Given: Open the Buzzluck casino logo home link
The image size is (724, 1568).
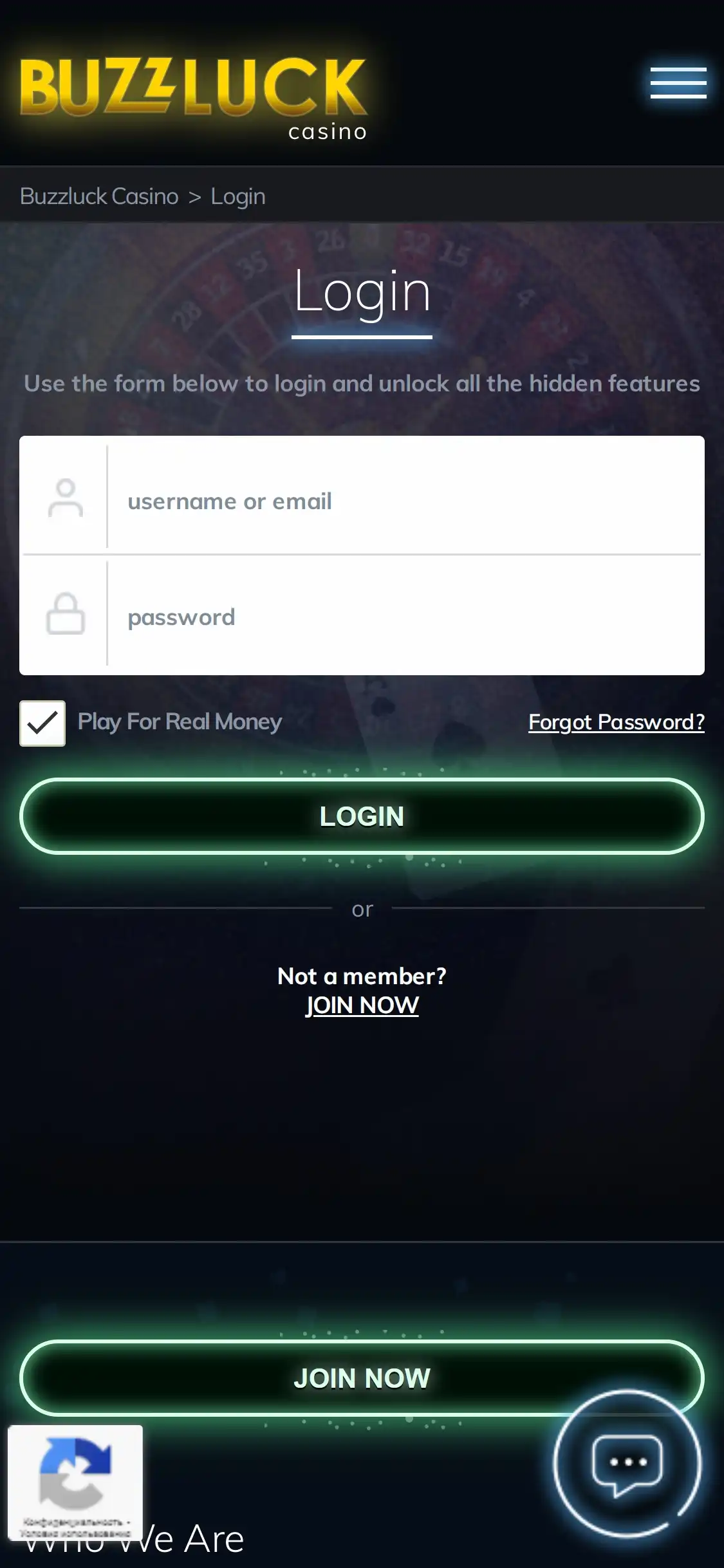Looking at the screenshot, I should 193,97.
